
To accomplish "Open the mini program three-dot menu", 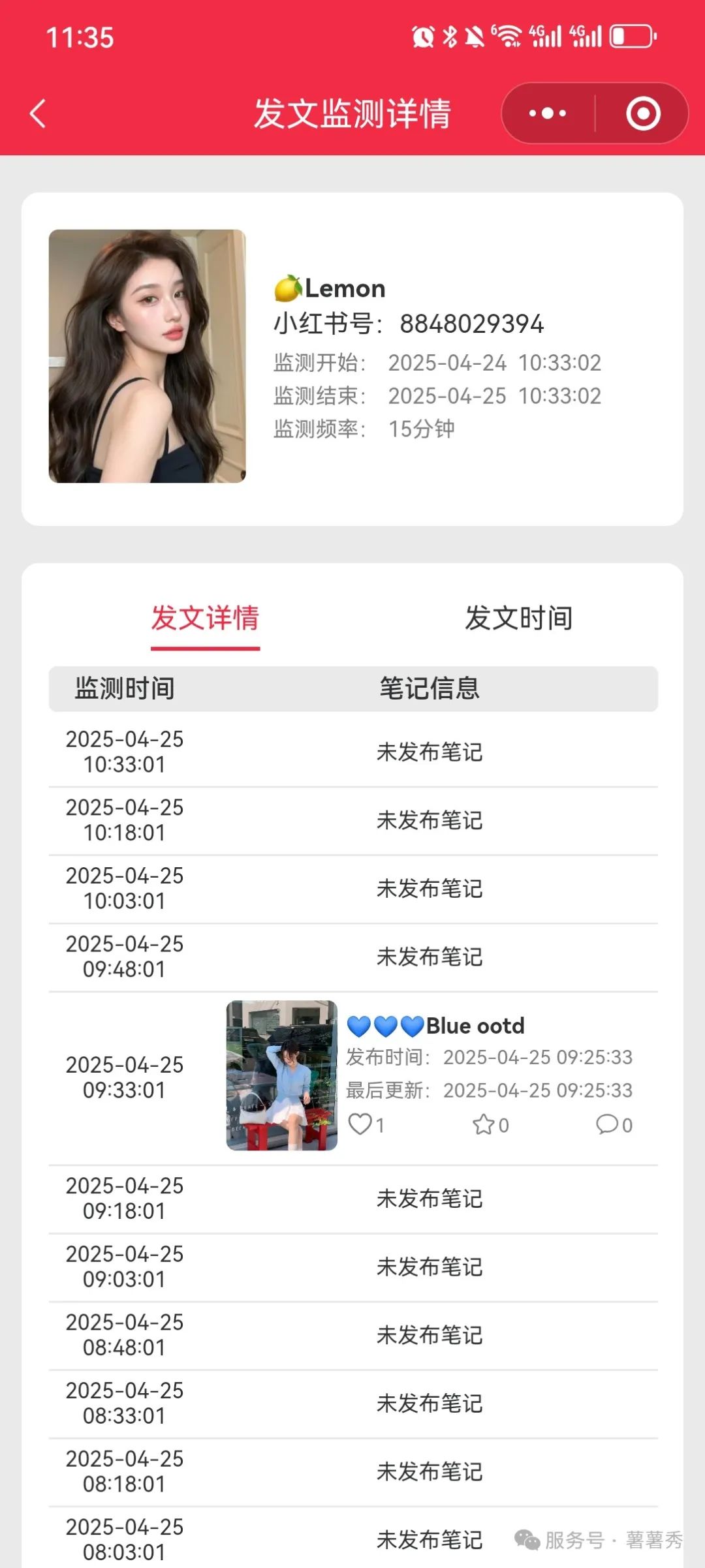I will click(x=547, y=114).
